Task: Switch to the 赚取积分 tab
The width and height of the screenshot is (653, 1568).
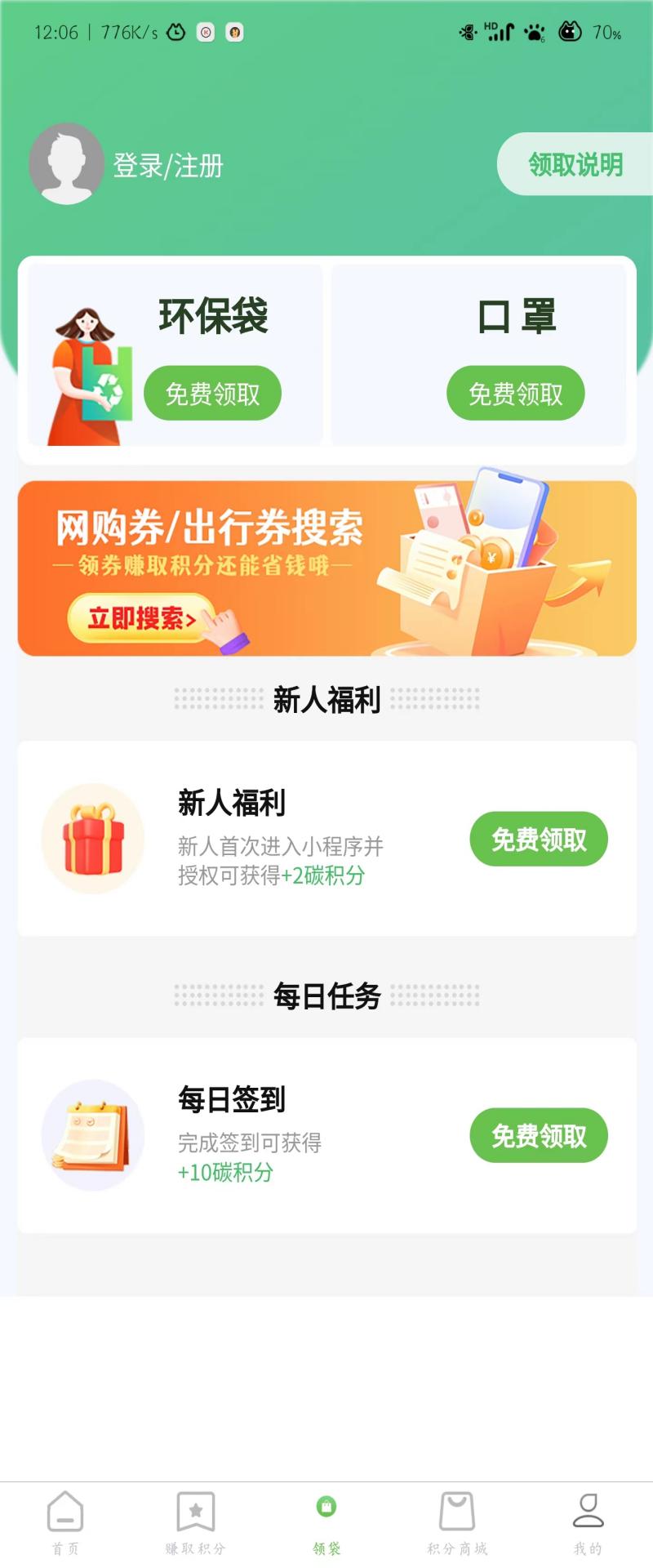Action: 196,1522
